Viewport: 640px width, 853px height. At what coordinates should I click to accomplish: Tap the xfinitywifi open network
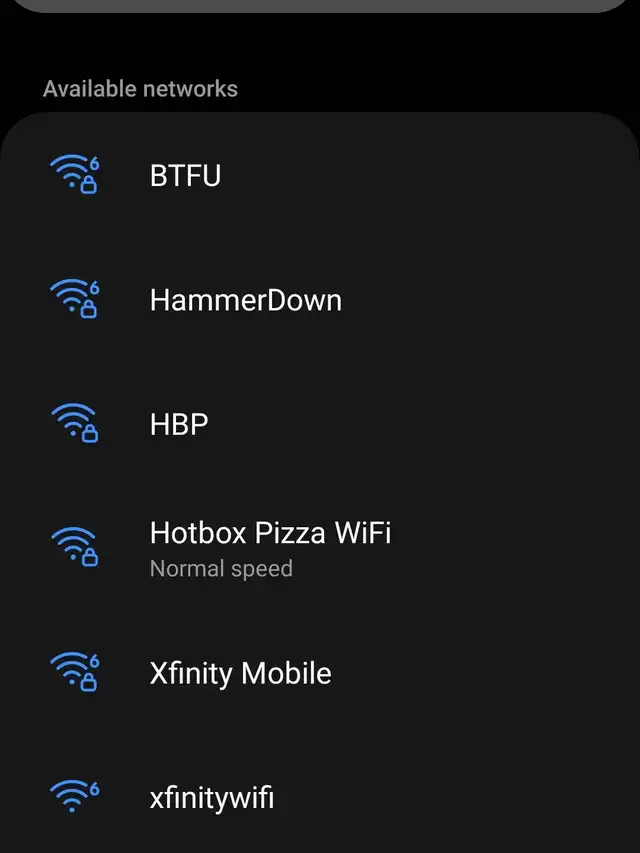[x=212, y=798]
